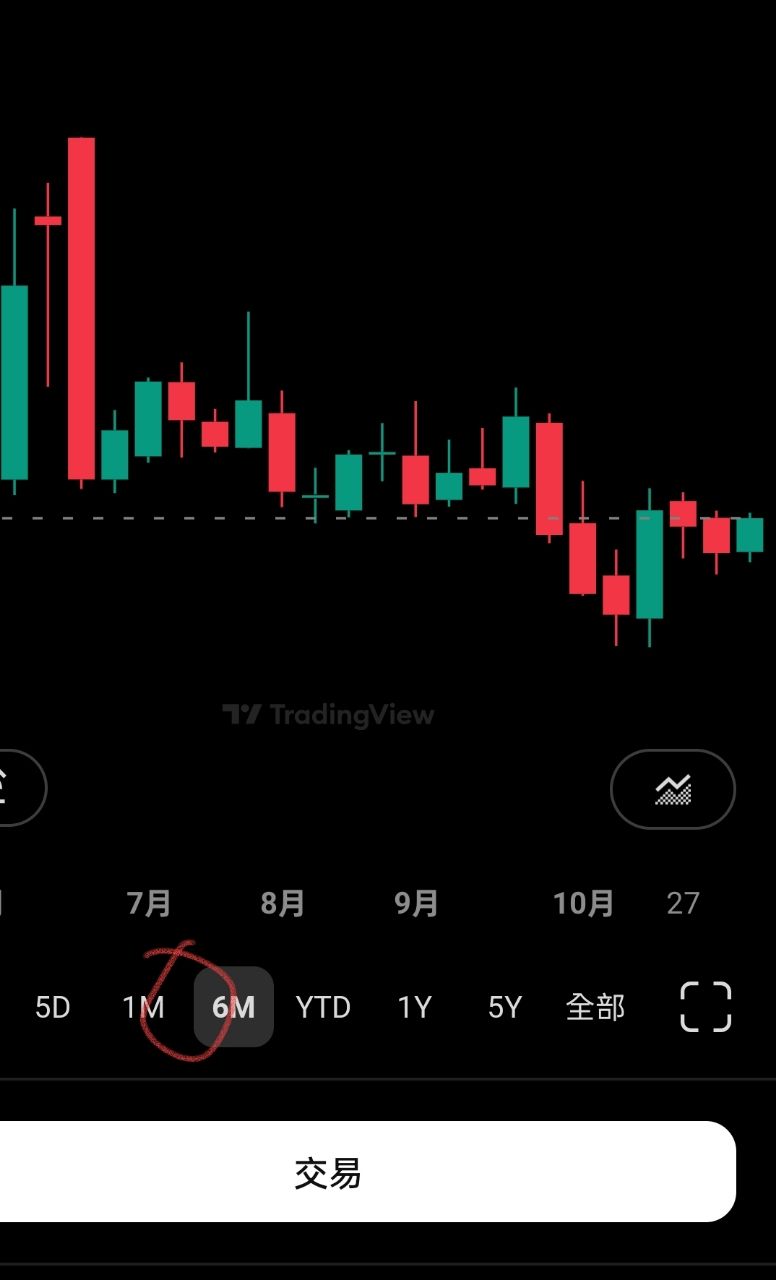Switch chart range to 5D

pos(53,1007)
